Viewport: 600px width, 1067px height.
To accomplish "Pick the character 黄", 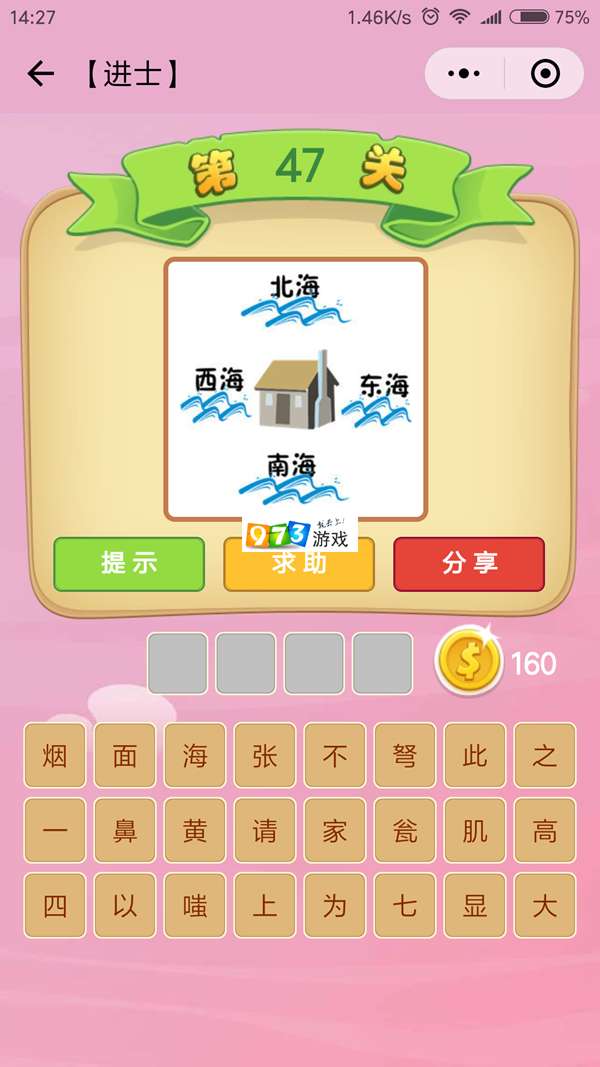I will point(195,831).
